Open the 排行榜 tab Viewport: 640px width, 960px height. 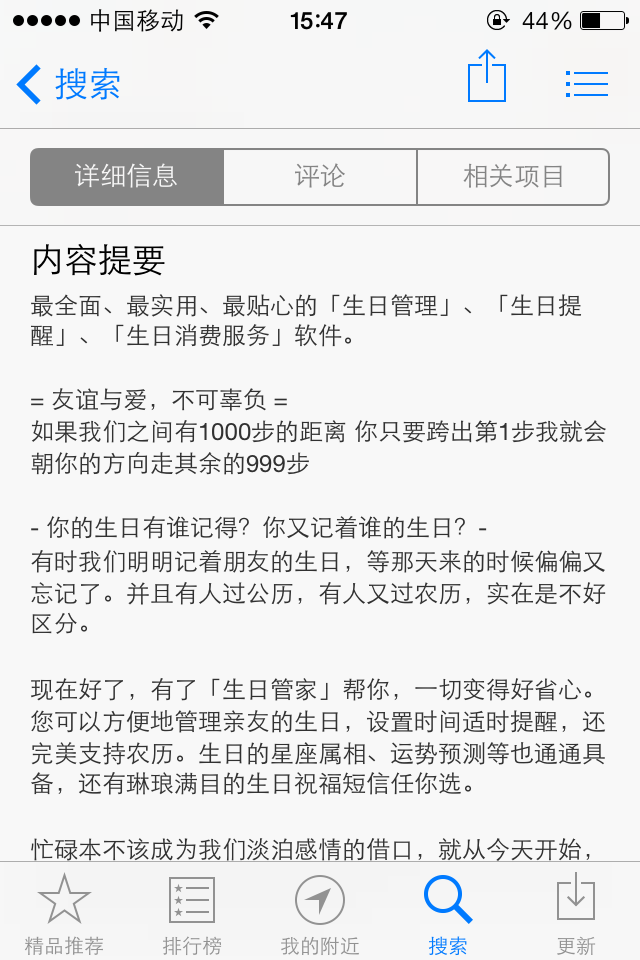[x=192, y=912]
